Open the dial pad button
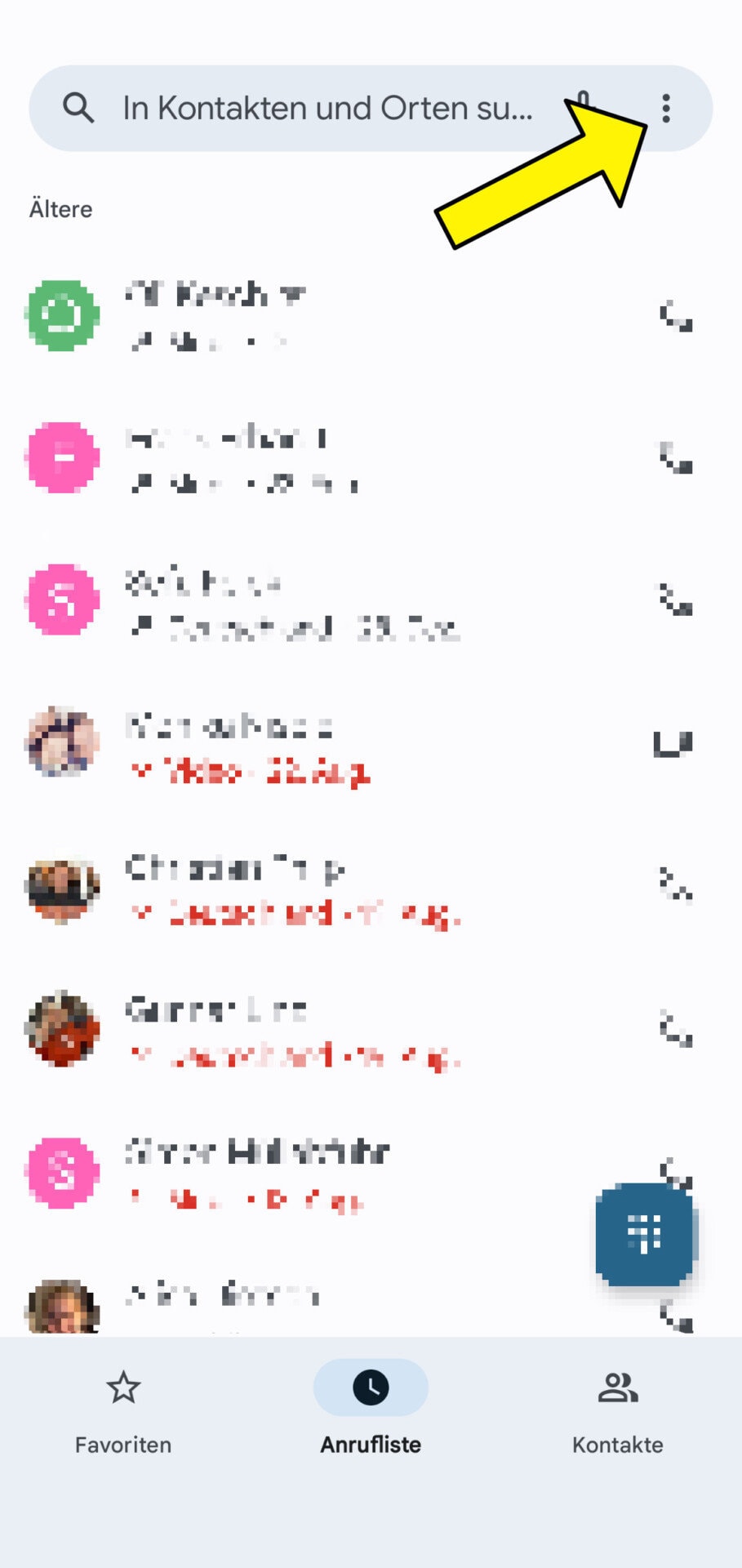Screen dimensions: 742x1568 (644, 1233)
